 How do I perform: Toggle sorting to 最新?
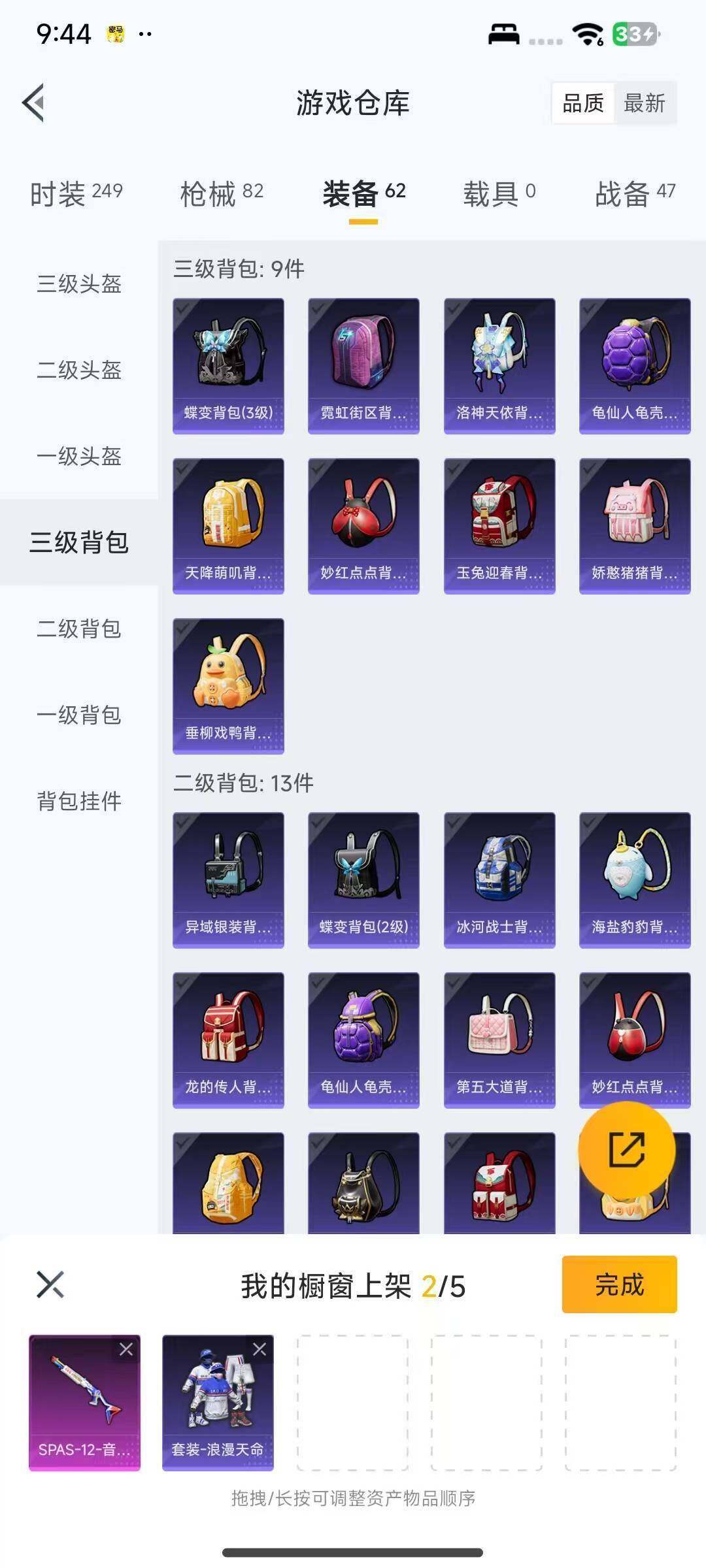[645, 103]
